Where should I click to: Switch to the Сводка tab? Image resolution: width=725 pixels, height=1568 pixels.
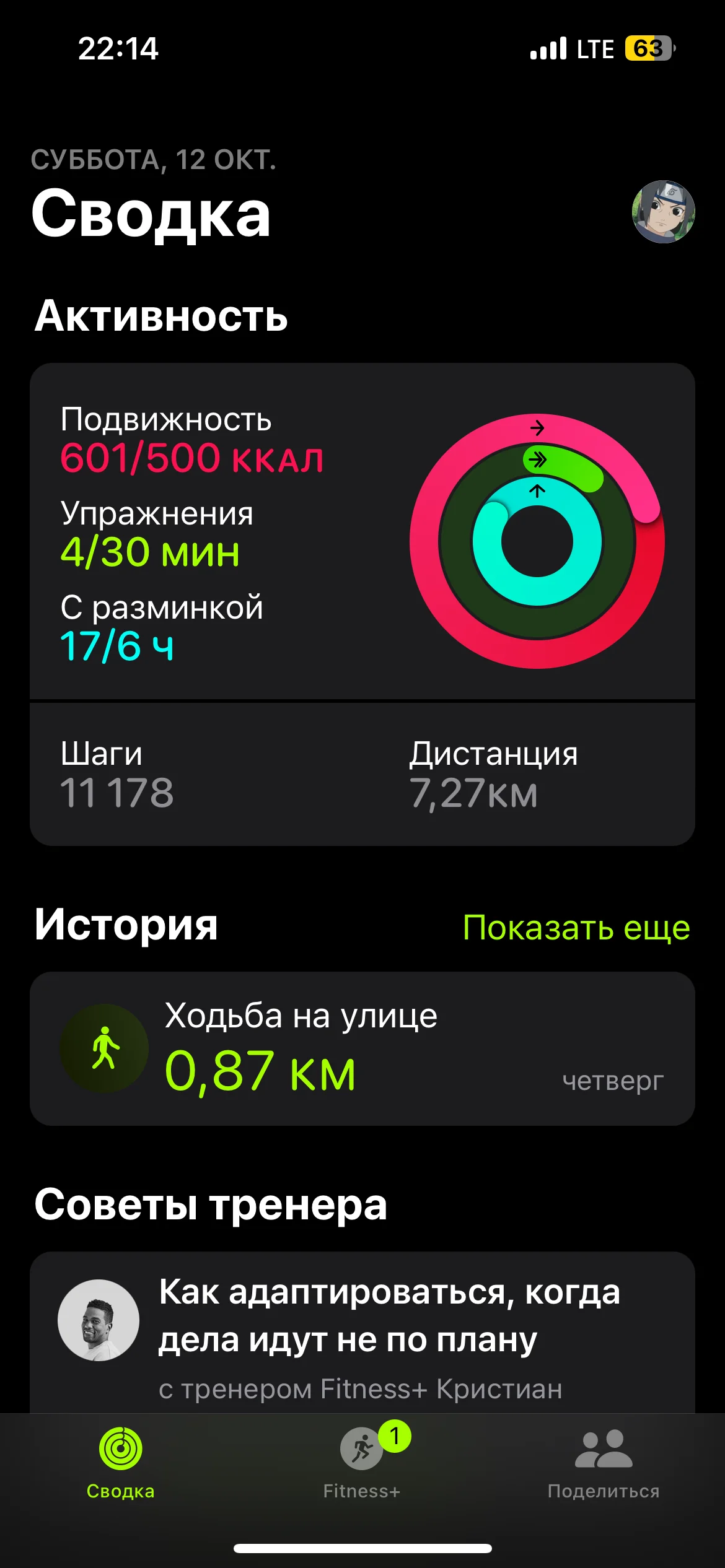[x=121, y=1463]
